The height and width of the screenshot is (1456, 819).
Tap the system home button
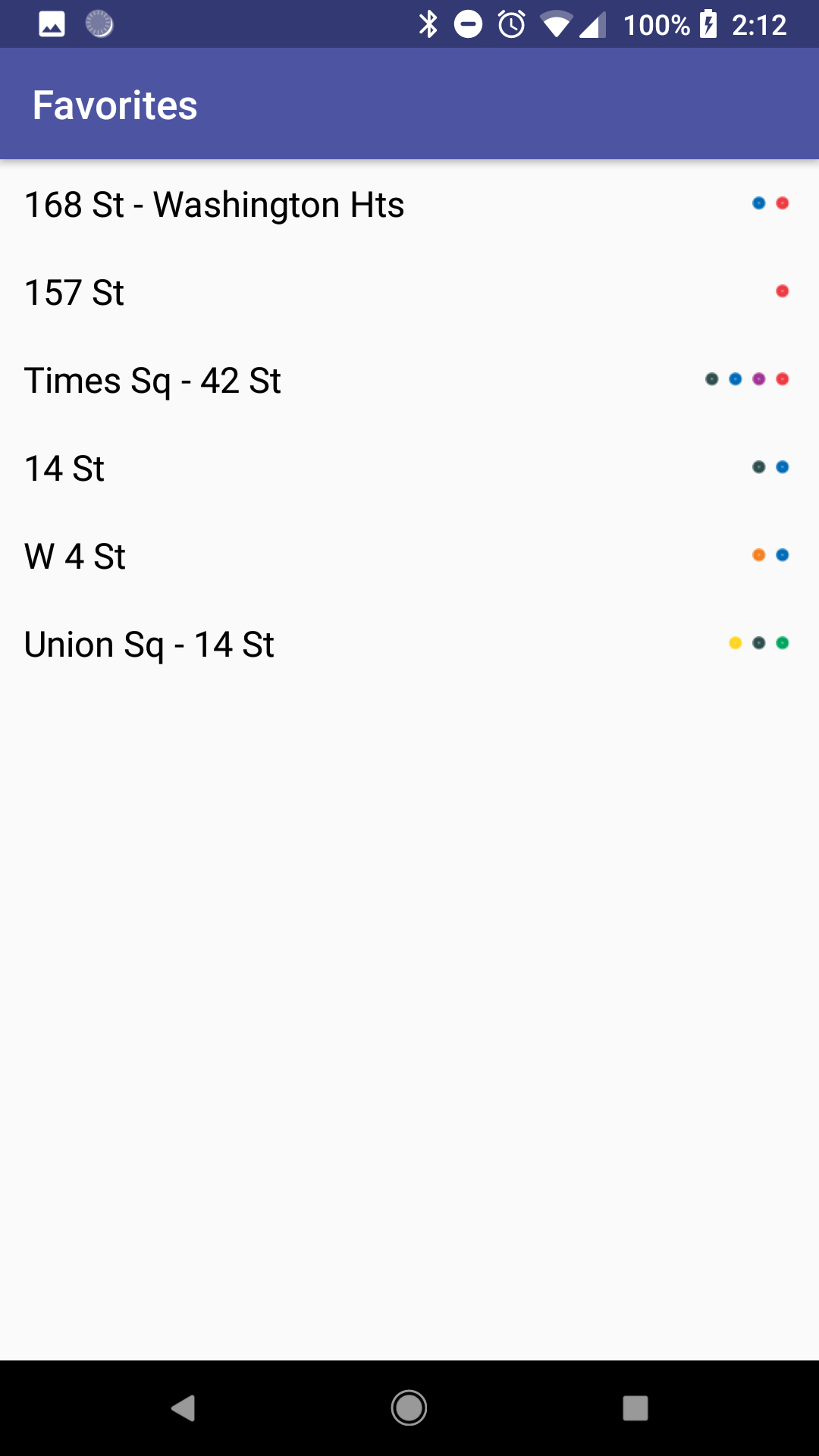(x=409, y=1408)
